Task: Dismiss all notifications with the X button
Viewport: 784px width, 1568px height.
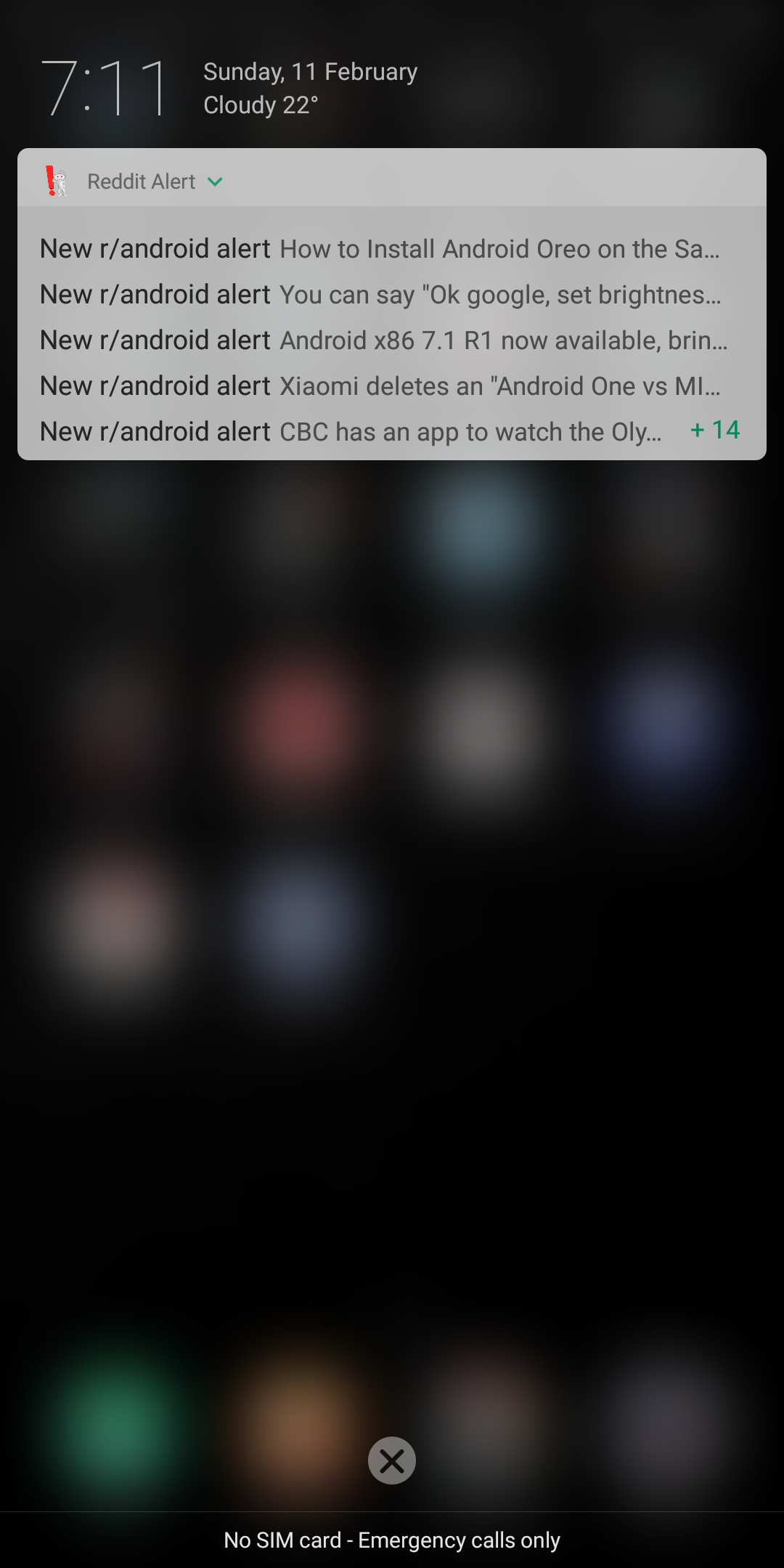Action: (x=392, y=1461)
